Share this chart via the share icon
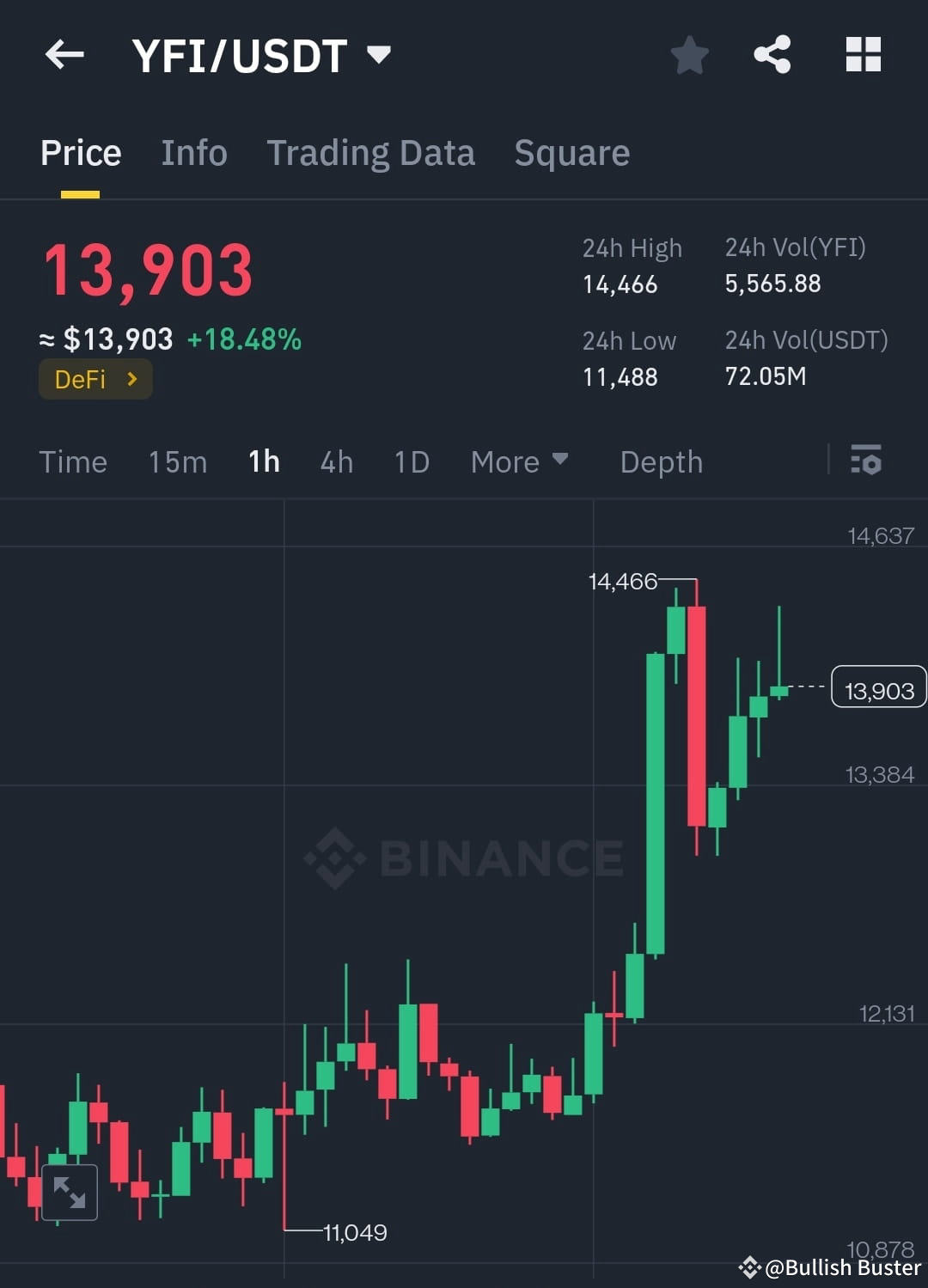 pos(772,54)
